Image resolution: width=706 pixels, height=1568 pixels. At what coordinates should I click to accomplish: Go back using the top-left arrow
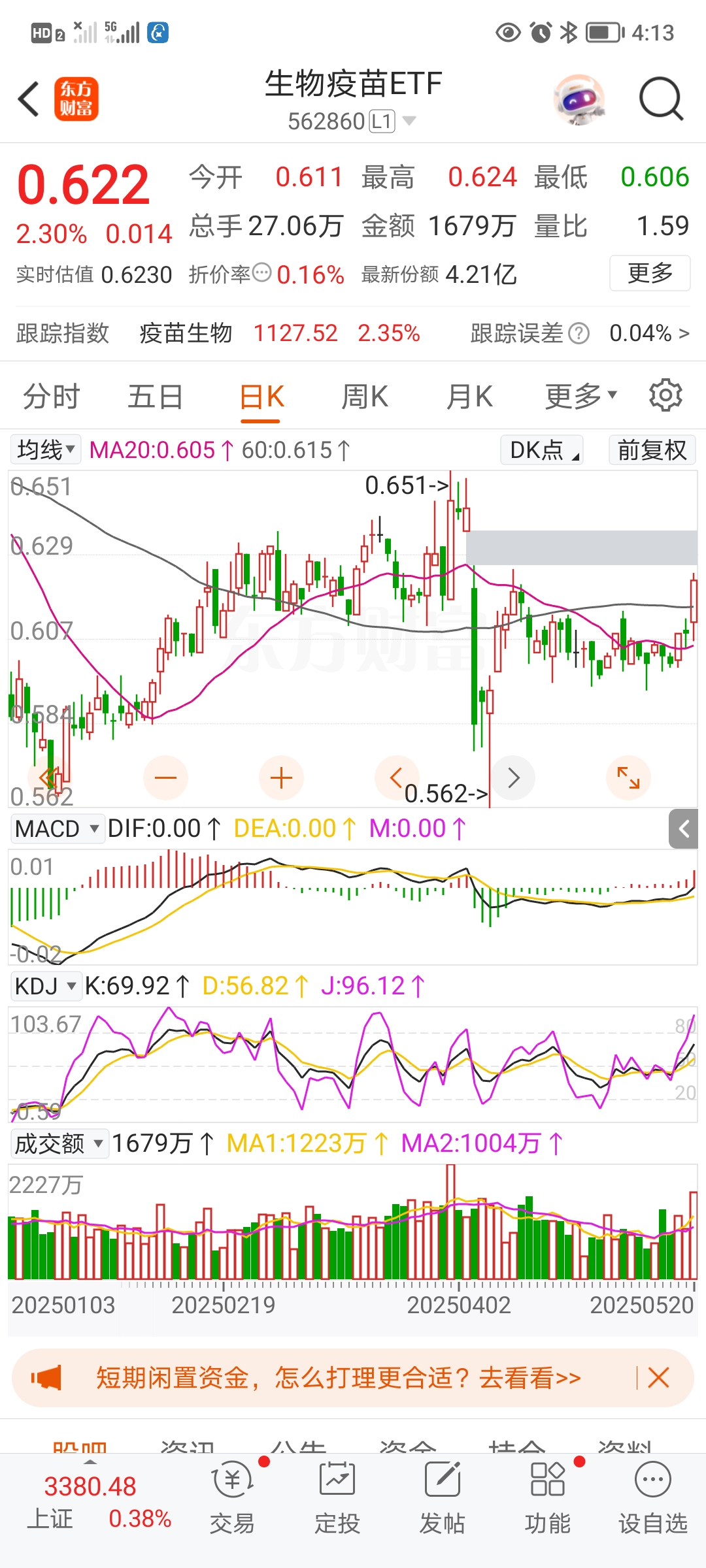pyautogui.click(x=29, y=99)
